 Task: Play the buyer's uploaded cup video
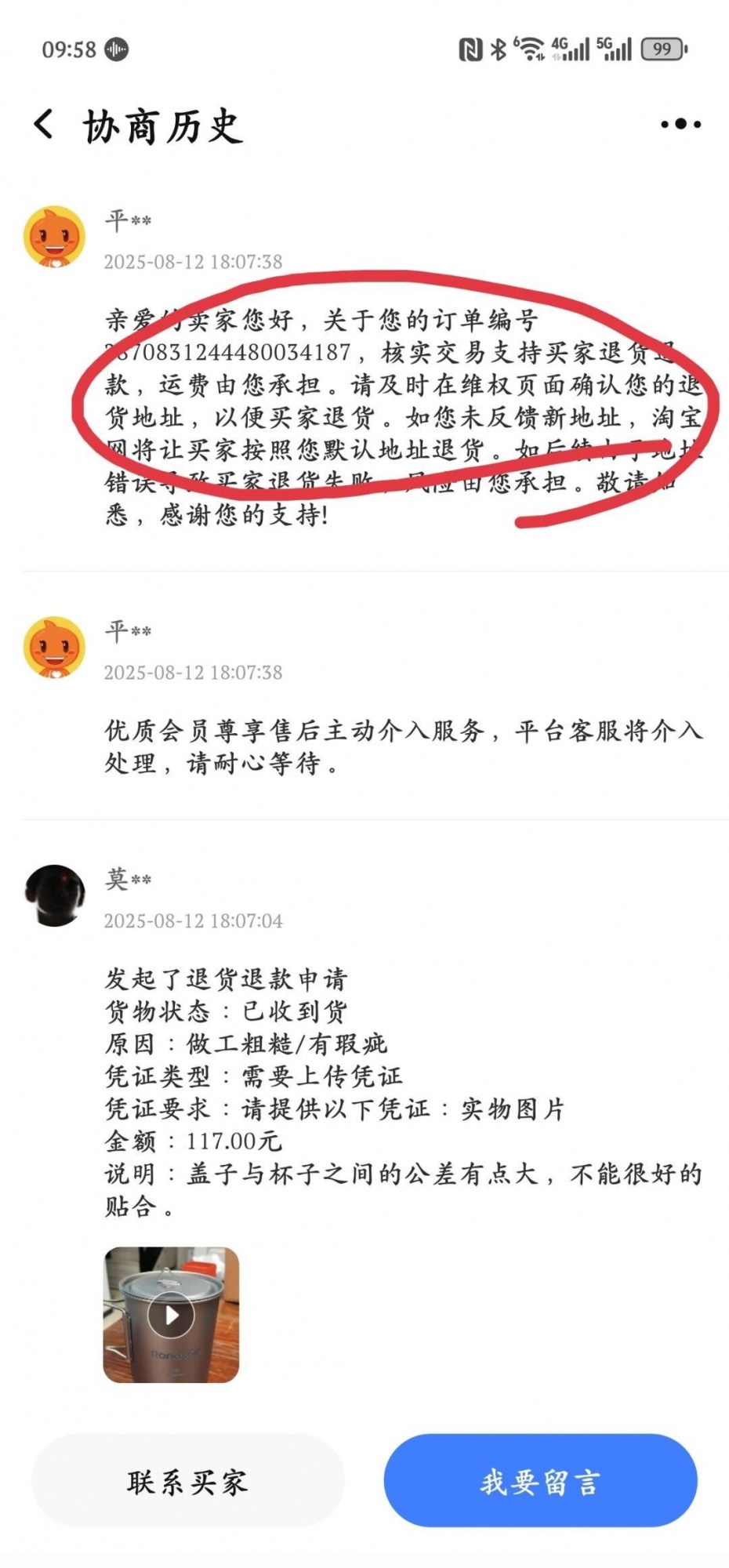point(171,1315)
